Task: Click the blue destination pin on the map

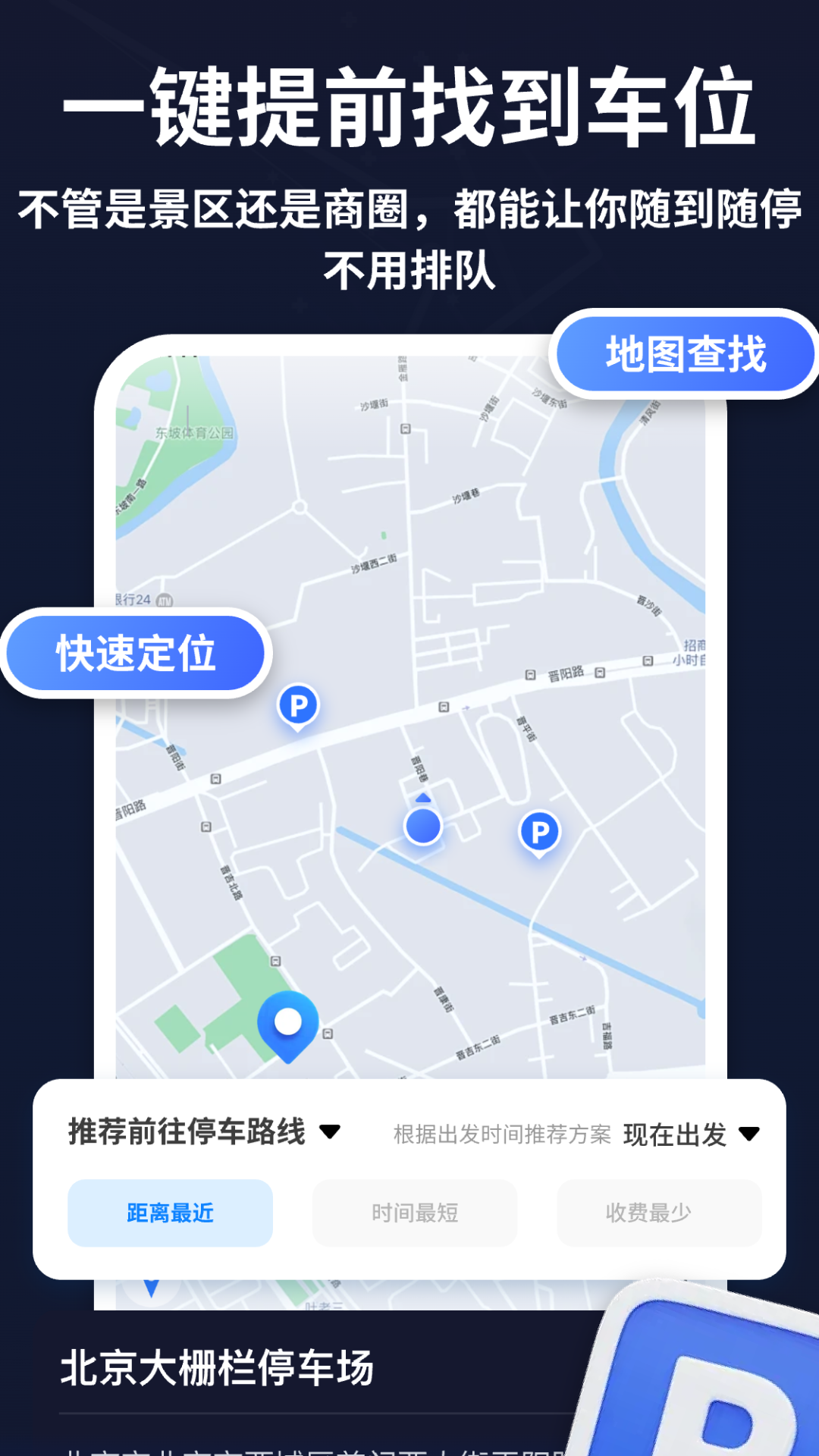Action: (x=289, y=1024)
